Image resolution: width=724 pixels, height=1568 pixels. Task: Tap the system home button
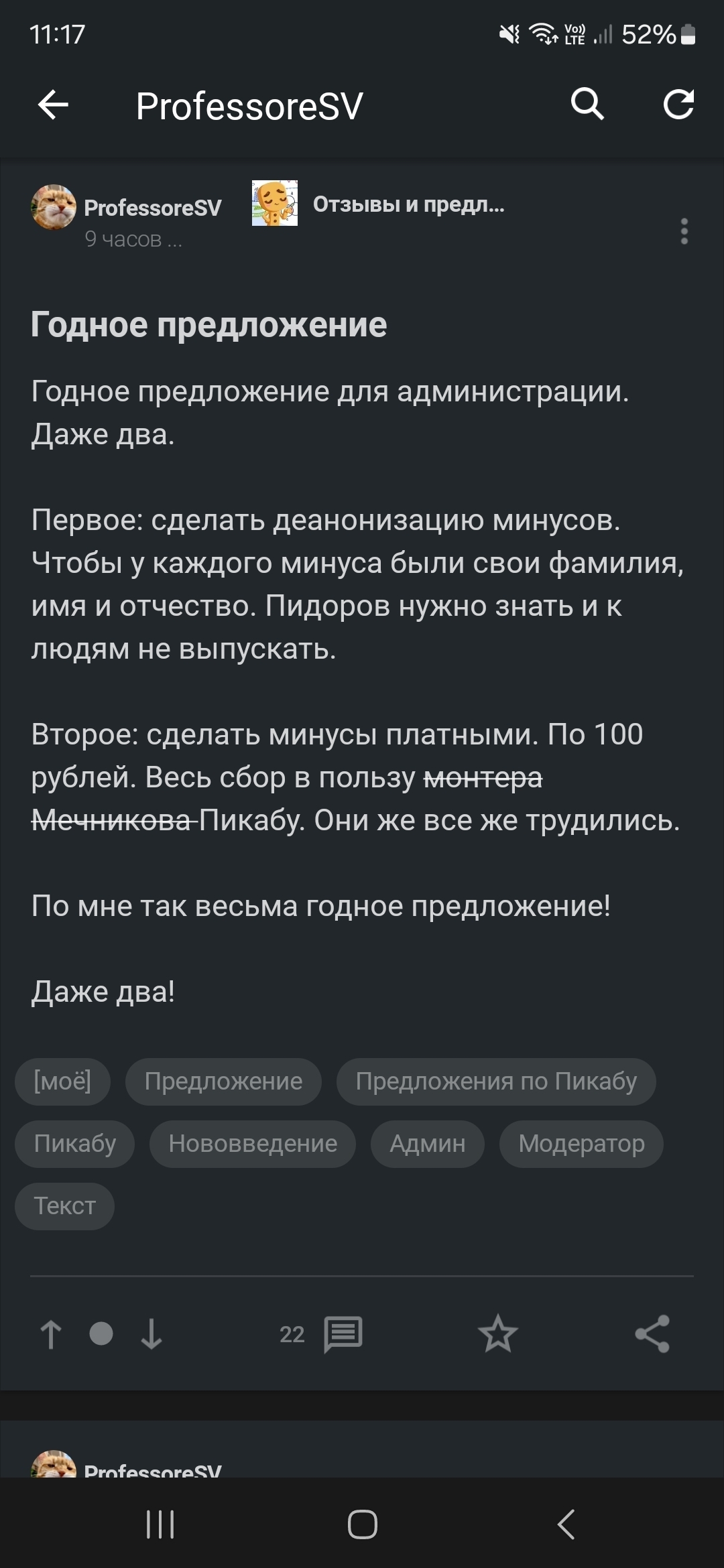pyautogui.click(x=362, y=1524)
